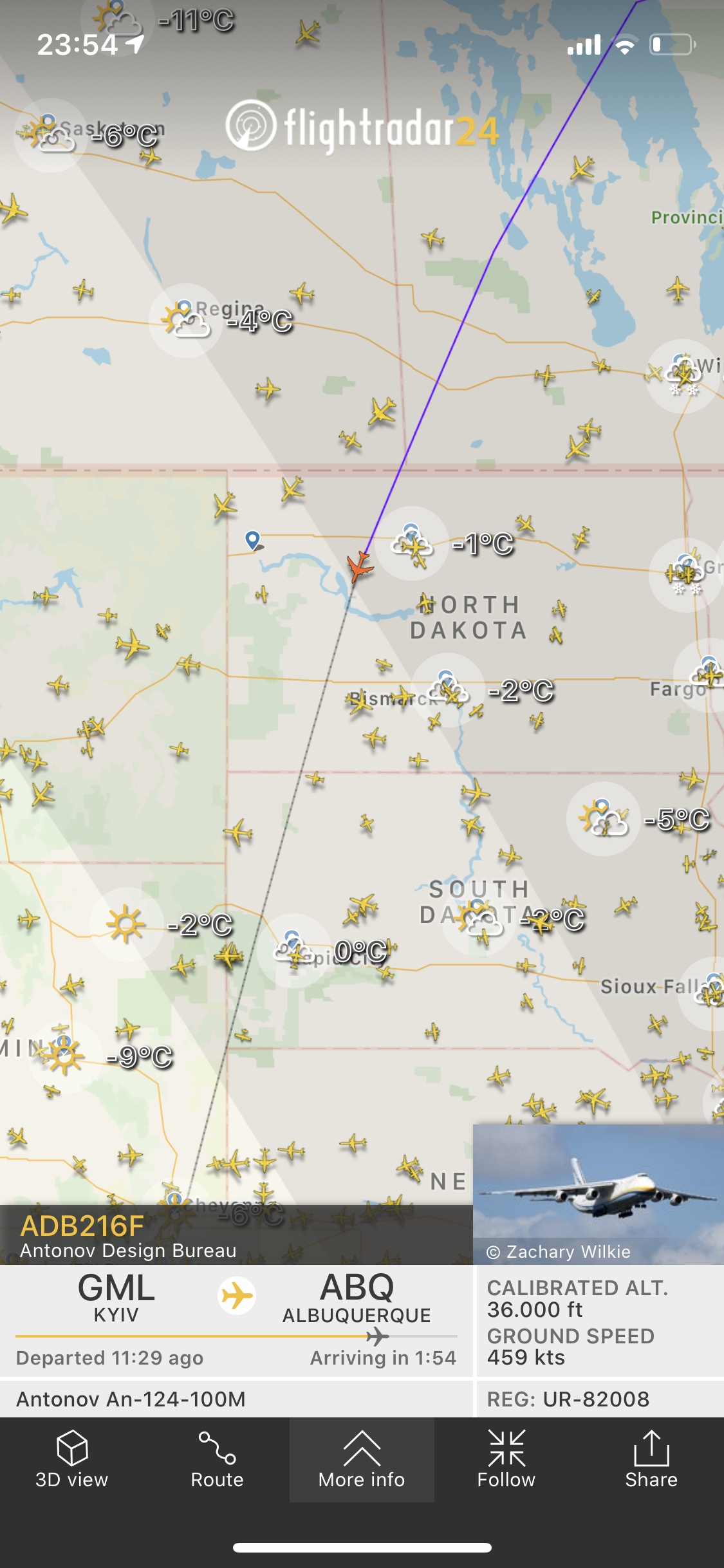The width and height of the screenshot is (724, 1568).
Task: Tap the orange selected aircraft on map
Action: click(359, 566)
